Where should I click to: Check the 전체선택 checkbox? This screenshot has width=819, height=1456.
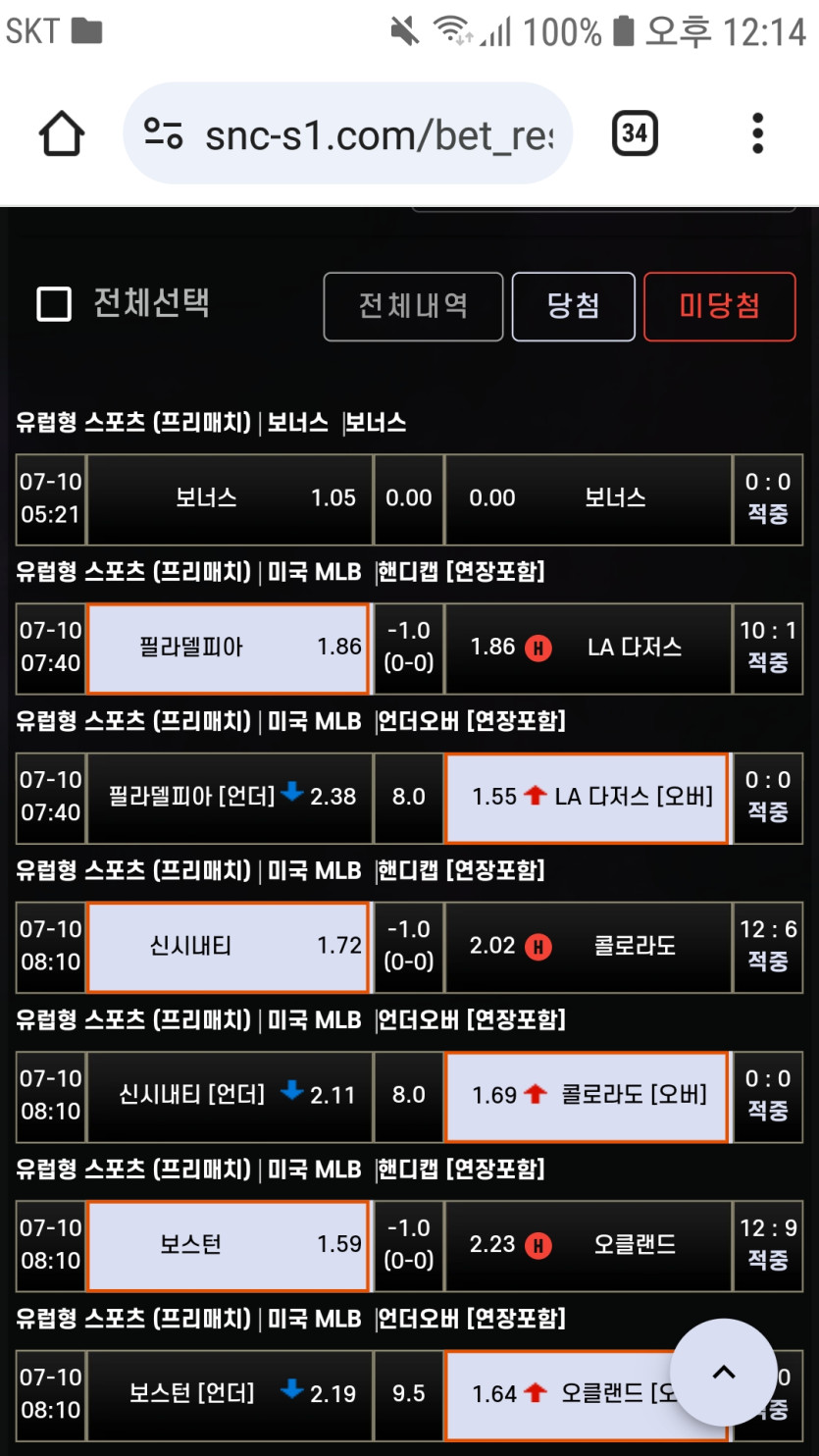(x=54, y=304)
